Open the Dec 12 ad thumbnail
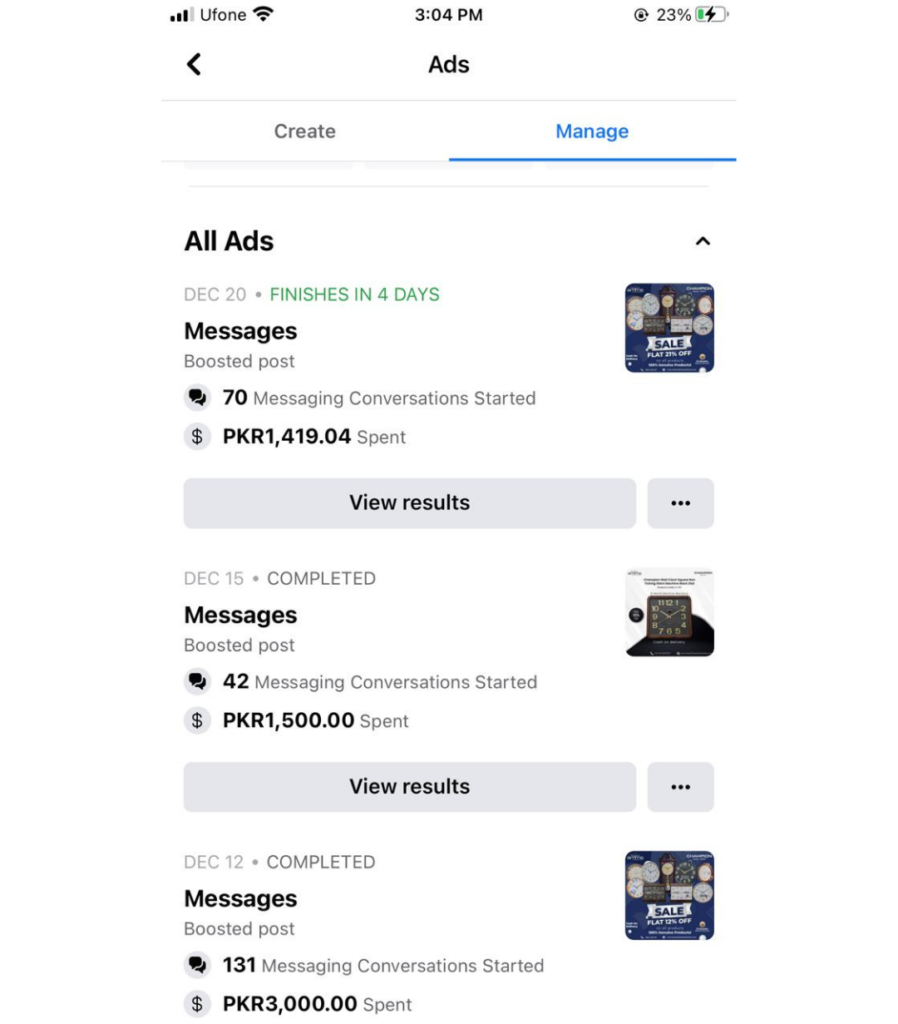Image resolution: width=898 pixels, height=1024 pixels. (669, 895)
